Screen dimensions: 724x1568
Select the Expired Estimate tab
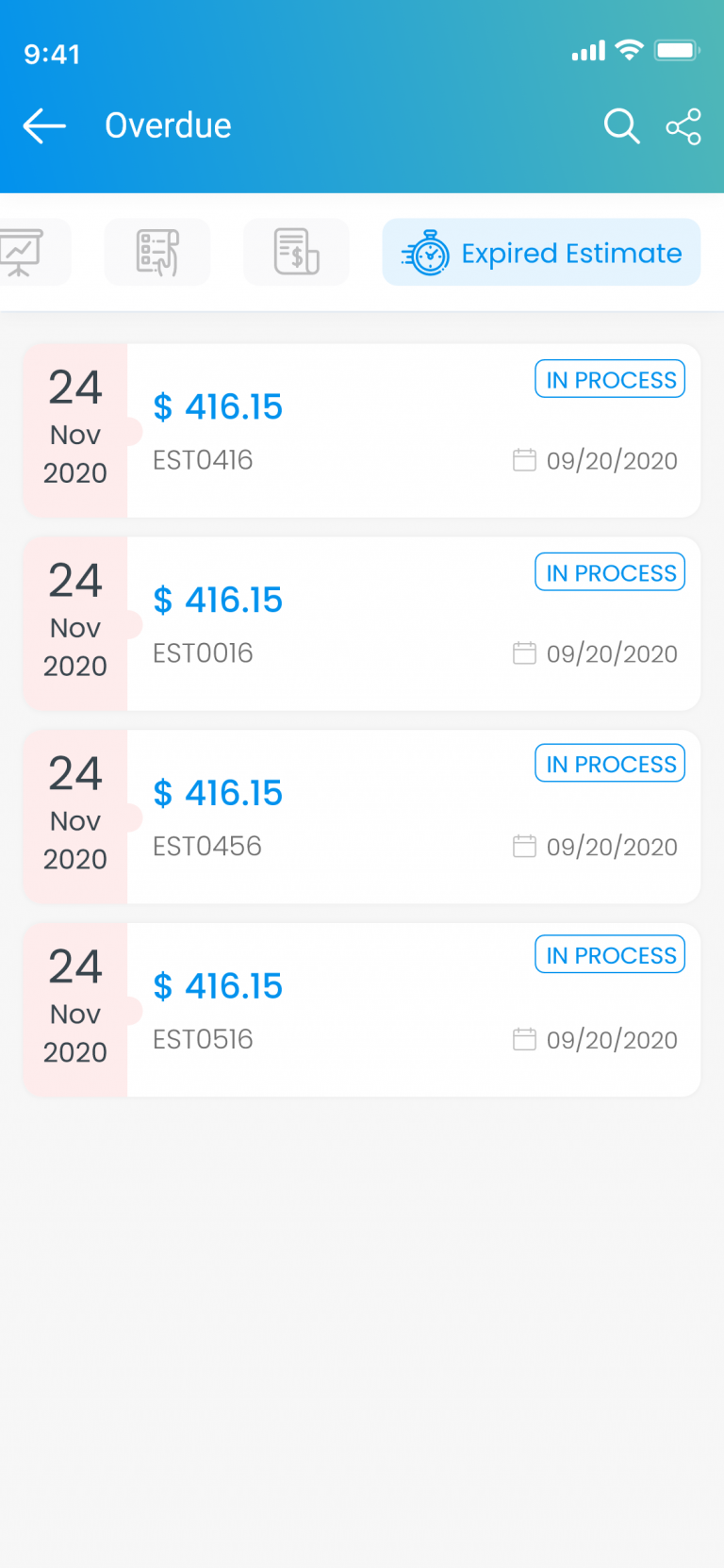[541, 252]
